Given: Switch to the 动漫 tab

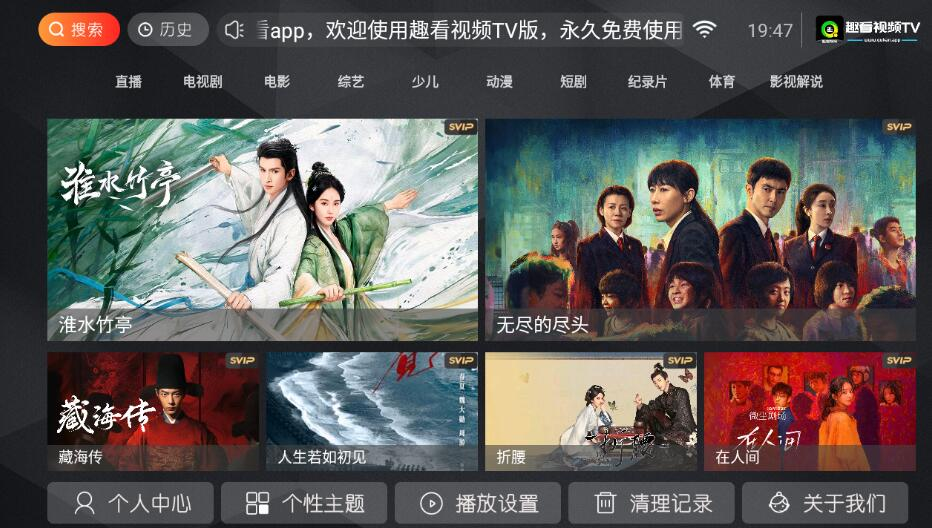Looking at the screenshot, I should [499, 82].
